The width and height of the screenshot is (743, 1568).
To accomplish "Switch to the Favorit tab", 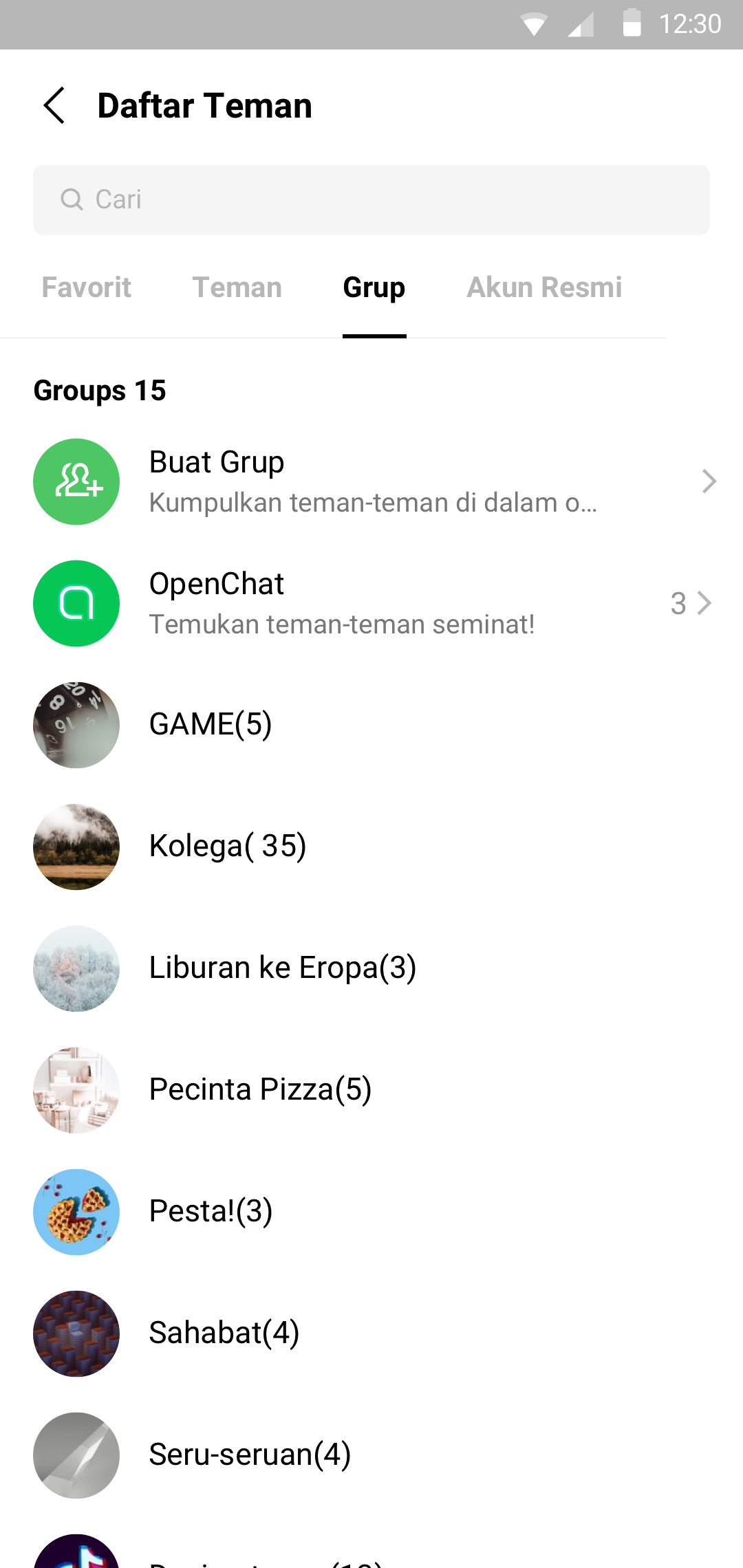I will pyautogui.click(x=86, y=287).
